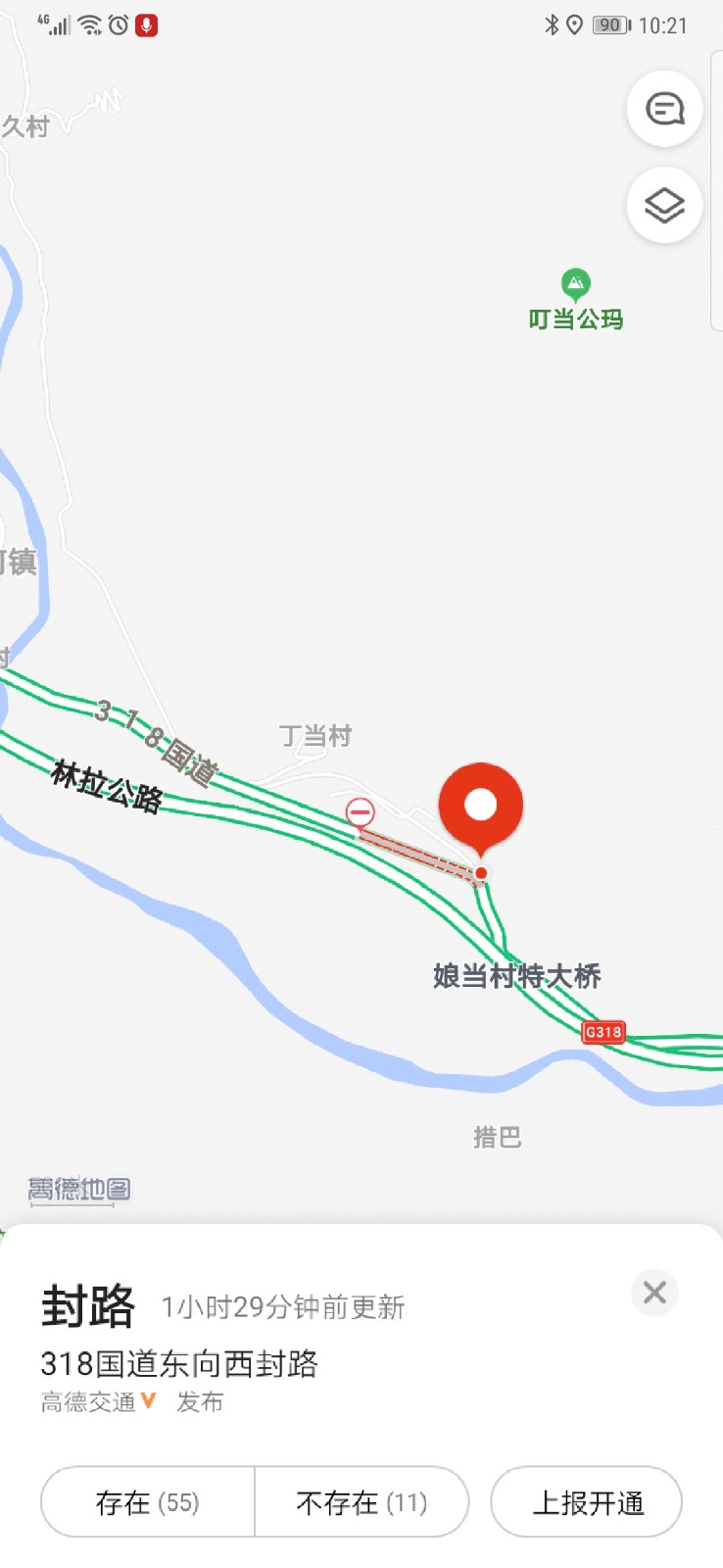The image size is (723, 1568).
Task: Open the 叮当公玛 scenic spot marker
Action: (576, 285)
